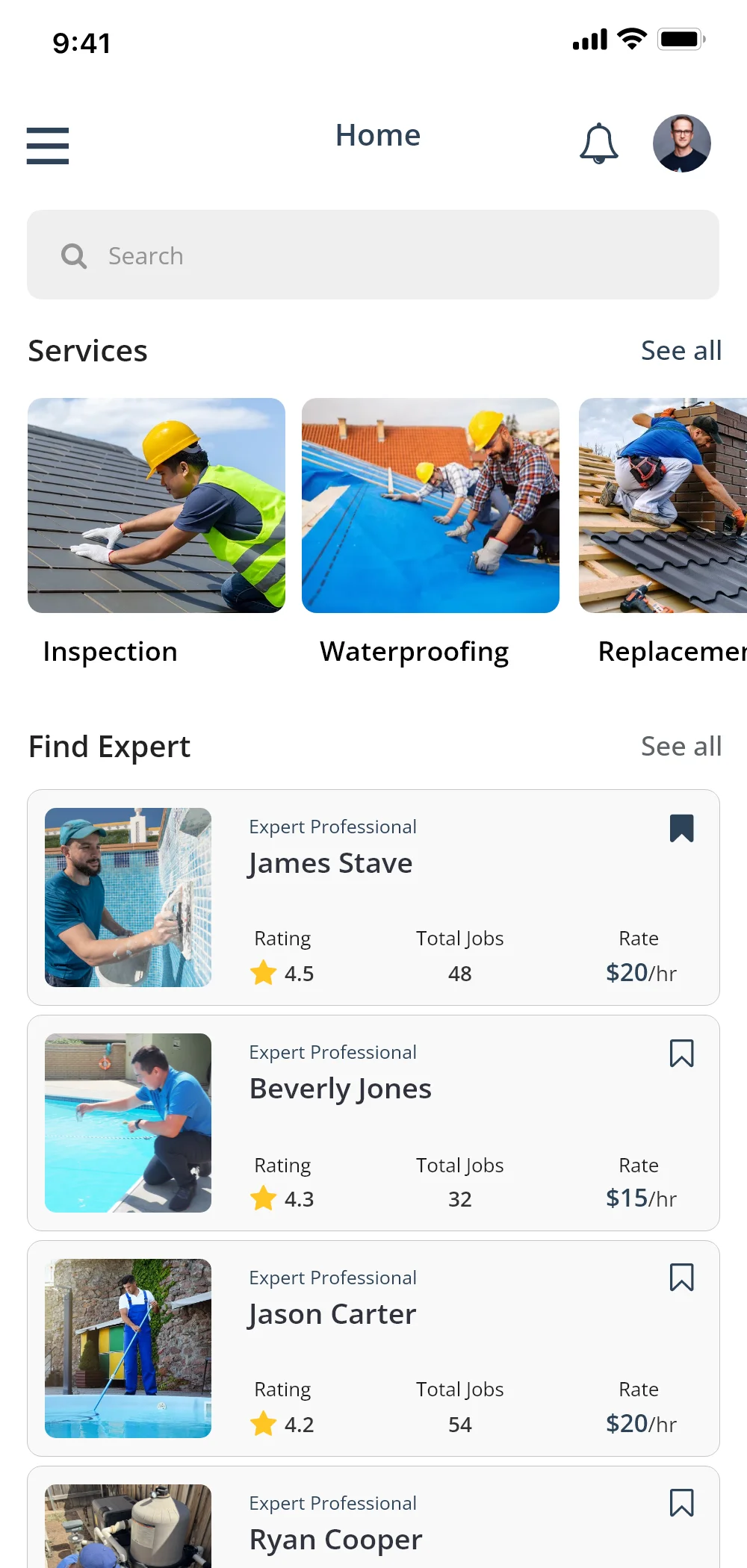The image size is (747, 1568).
Task: Unbookmark James Stave's filled bookmark icon
Action: click(x=682, y=827)
